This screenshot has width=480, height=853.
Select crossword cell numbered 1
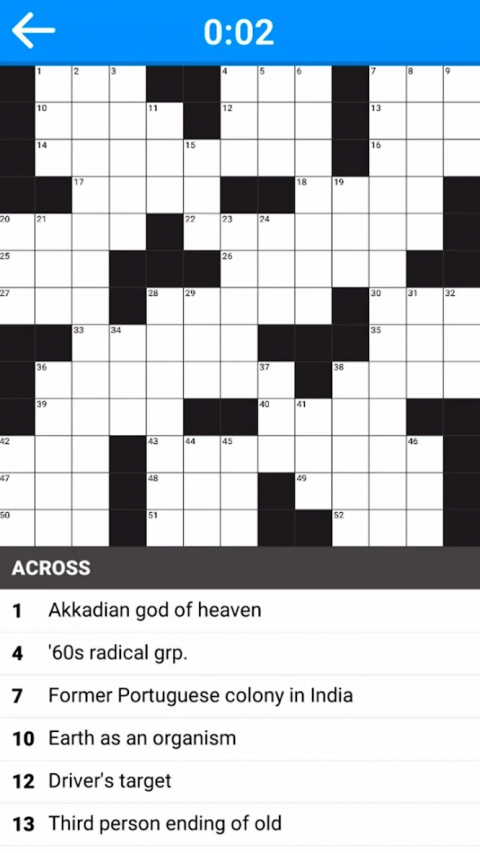tap(53, 84)
